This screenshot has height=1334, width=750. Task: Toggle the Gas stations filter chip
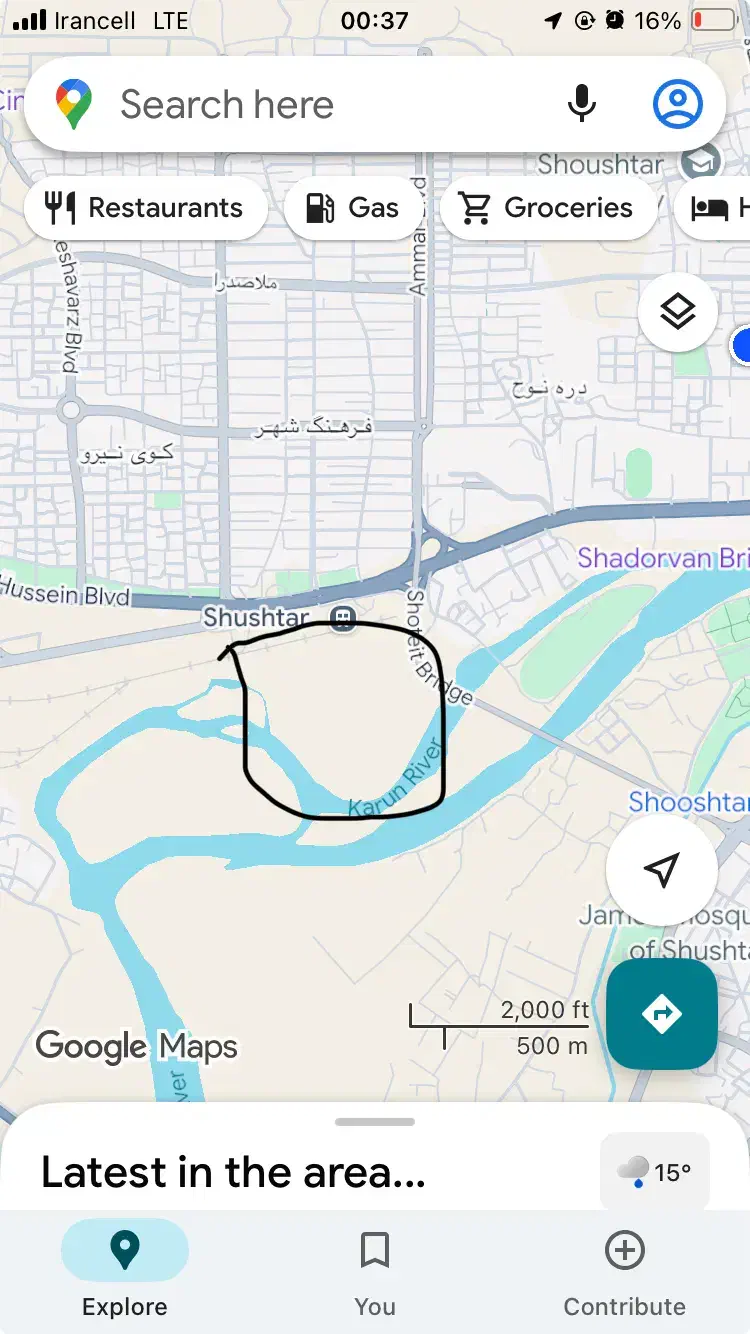354,207
